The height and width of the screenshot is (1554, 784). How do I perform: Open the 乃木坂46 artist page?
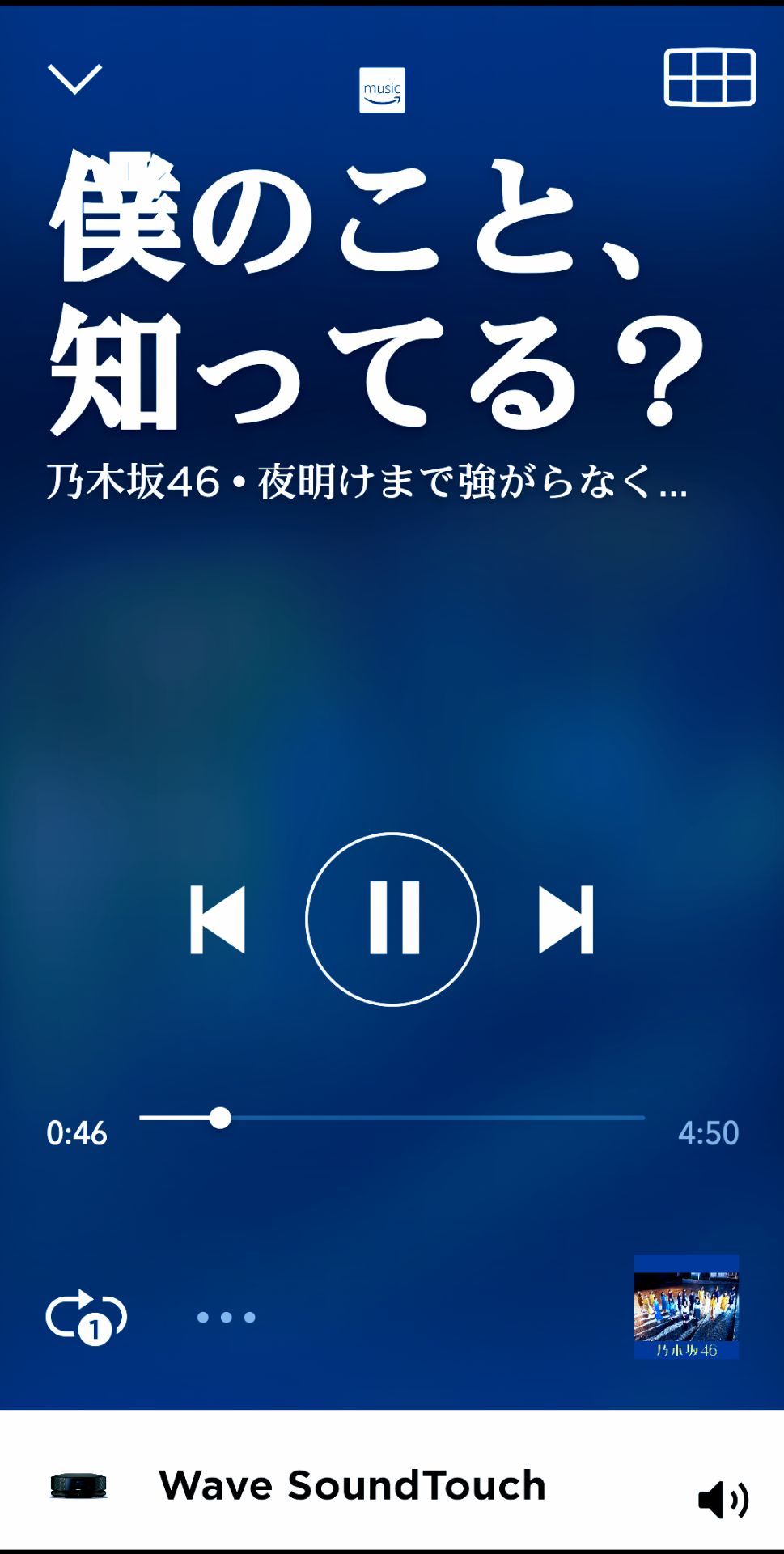(x=129, y=482)
